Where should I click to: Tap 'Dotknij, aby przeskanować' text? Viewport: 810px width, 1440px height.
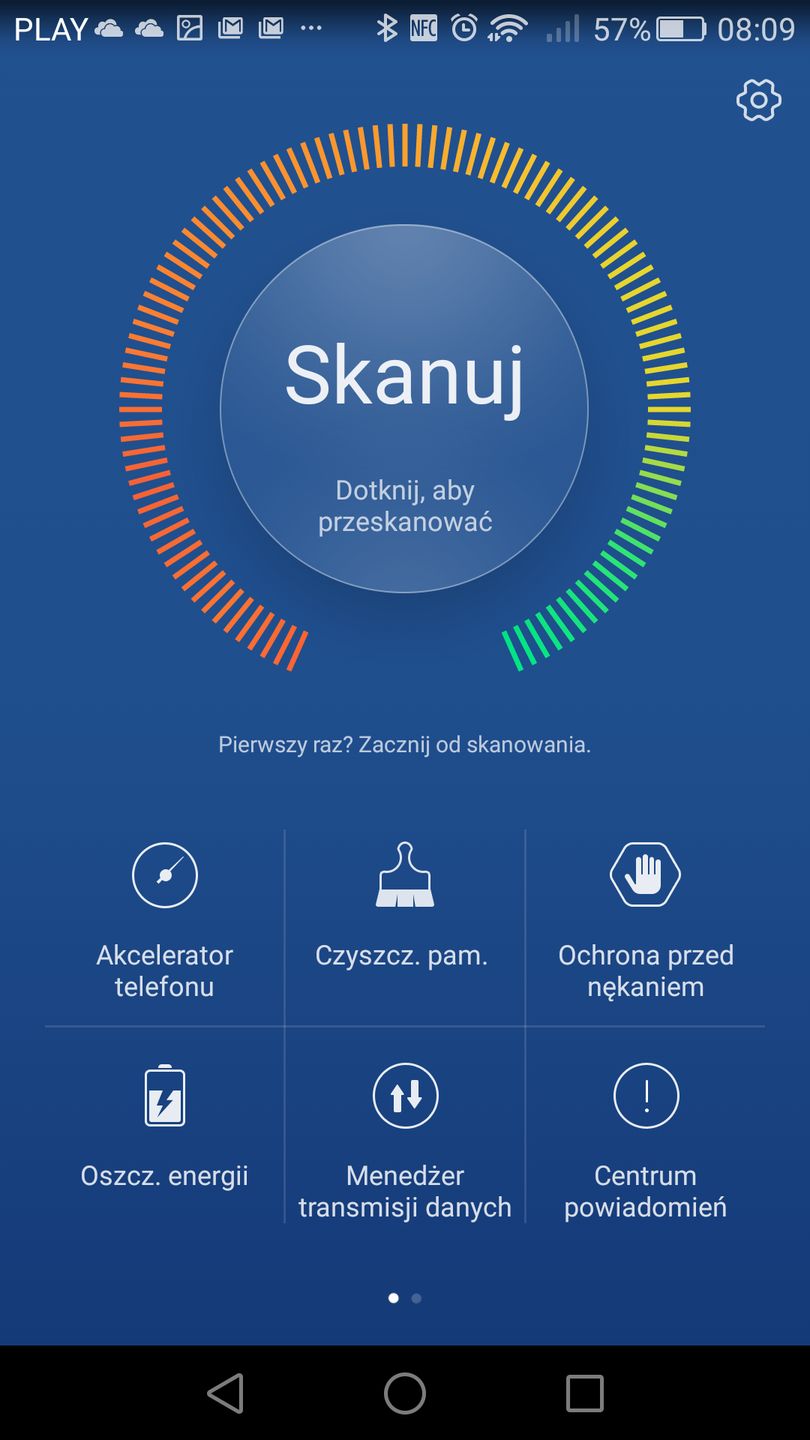point(405,505)
